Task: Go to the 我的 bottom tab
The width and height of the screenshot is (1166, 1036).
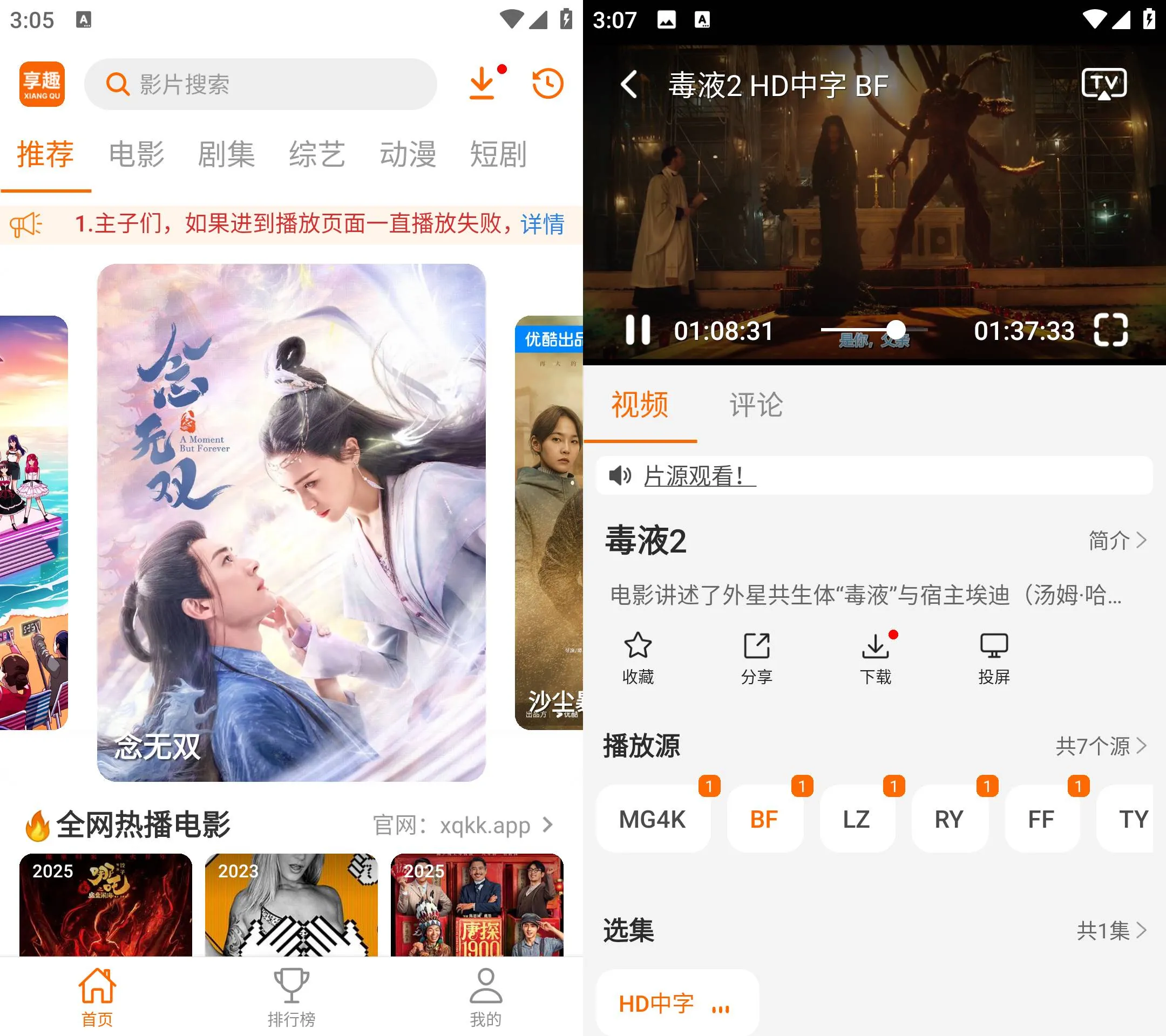Action: tap(485, 997)
